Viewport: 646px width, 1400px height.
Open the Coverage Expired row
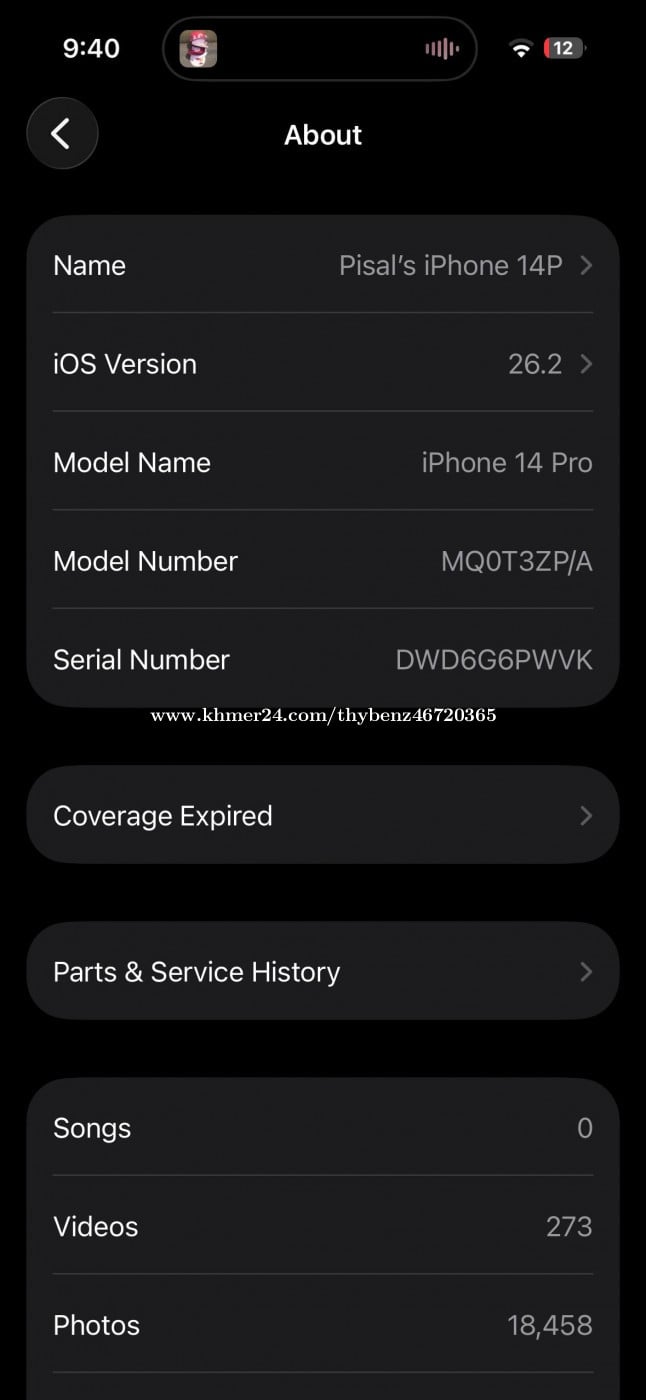click(322, 815)
